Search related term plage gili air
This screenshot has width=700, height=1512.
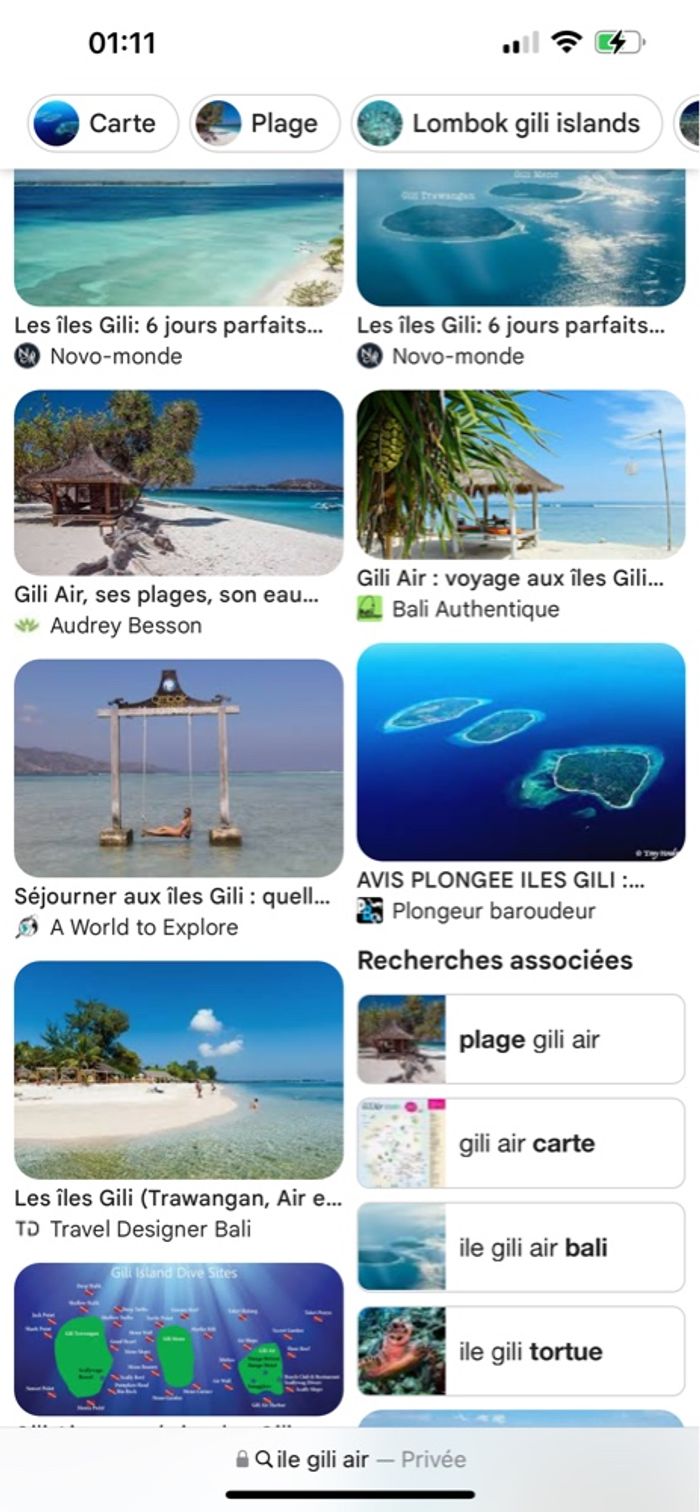pos(520,1039)
